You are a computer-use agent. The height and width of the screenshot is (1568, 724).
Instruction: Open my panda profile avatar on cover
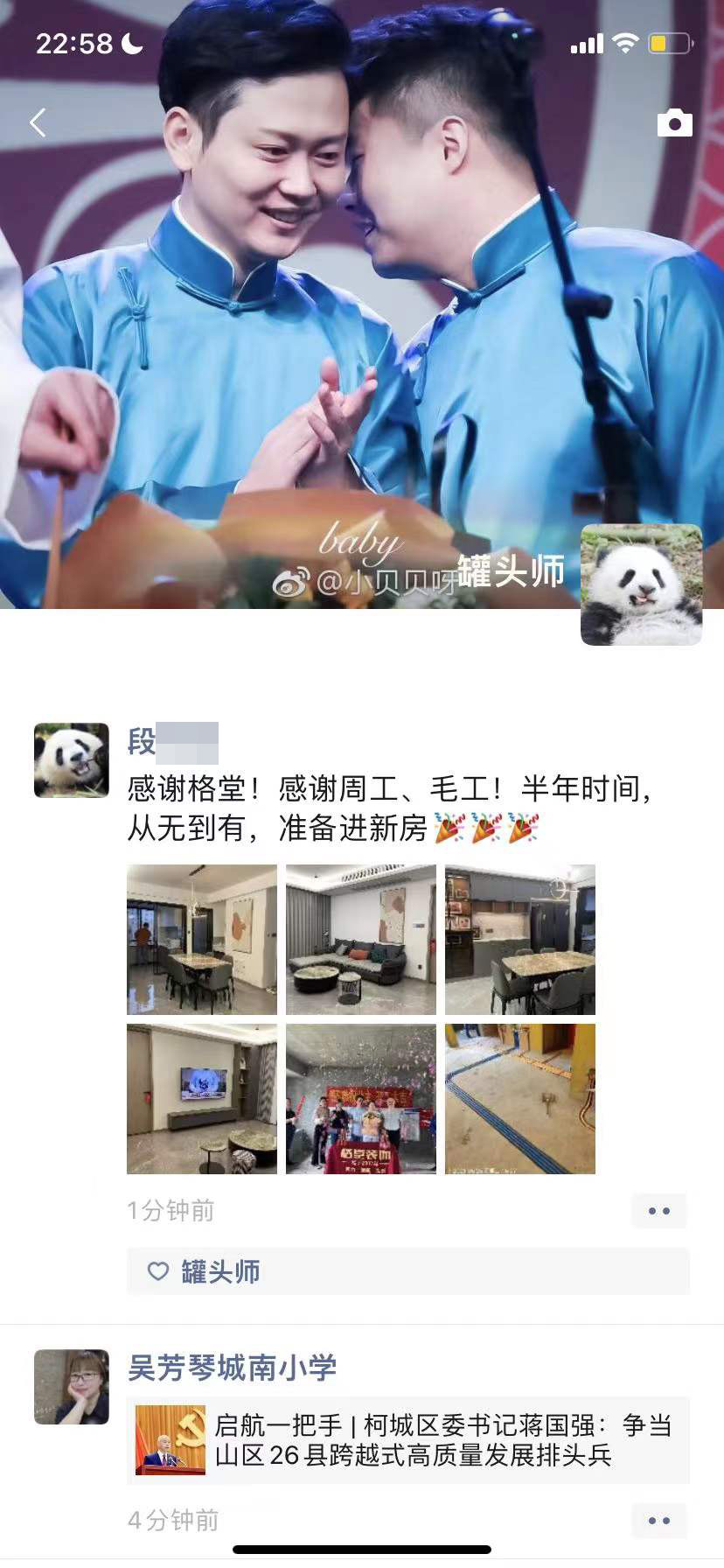[x=641, y=584]
